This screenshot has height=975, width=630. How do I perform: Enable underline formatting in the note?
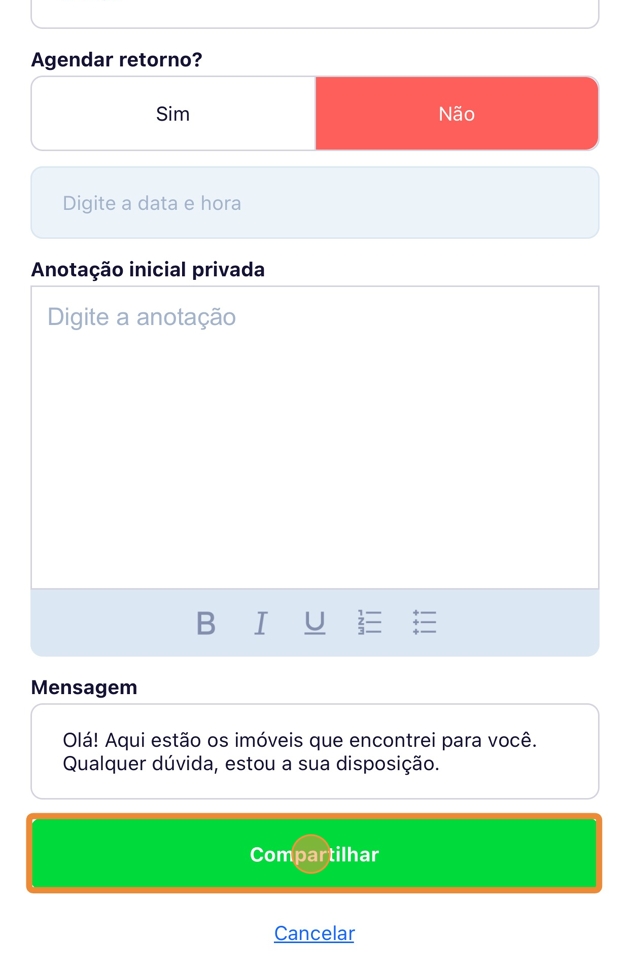pos(315,623)
